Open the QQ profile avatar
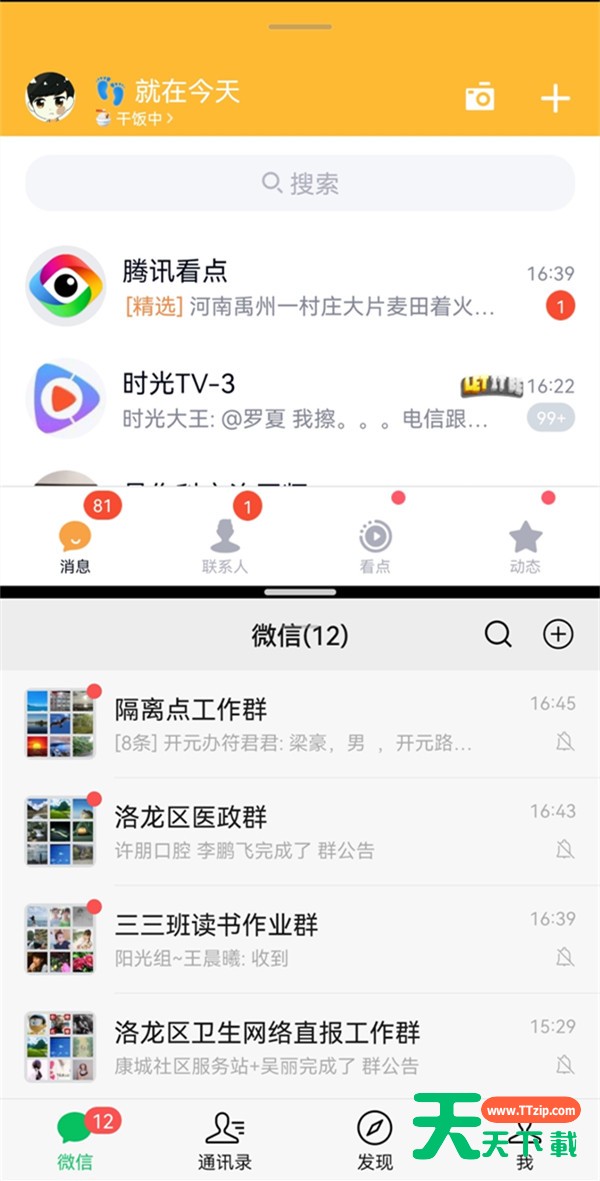Image resolution: width=600 pixels, height=1181 pixels. coord(52,98)
